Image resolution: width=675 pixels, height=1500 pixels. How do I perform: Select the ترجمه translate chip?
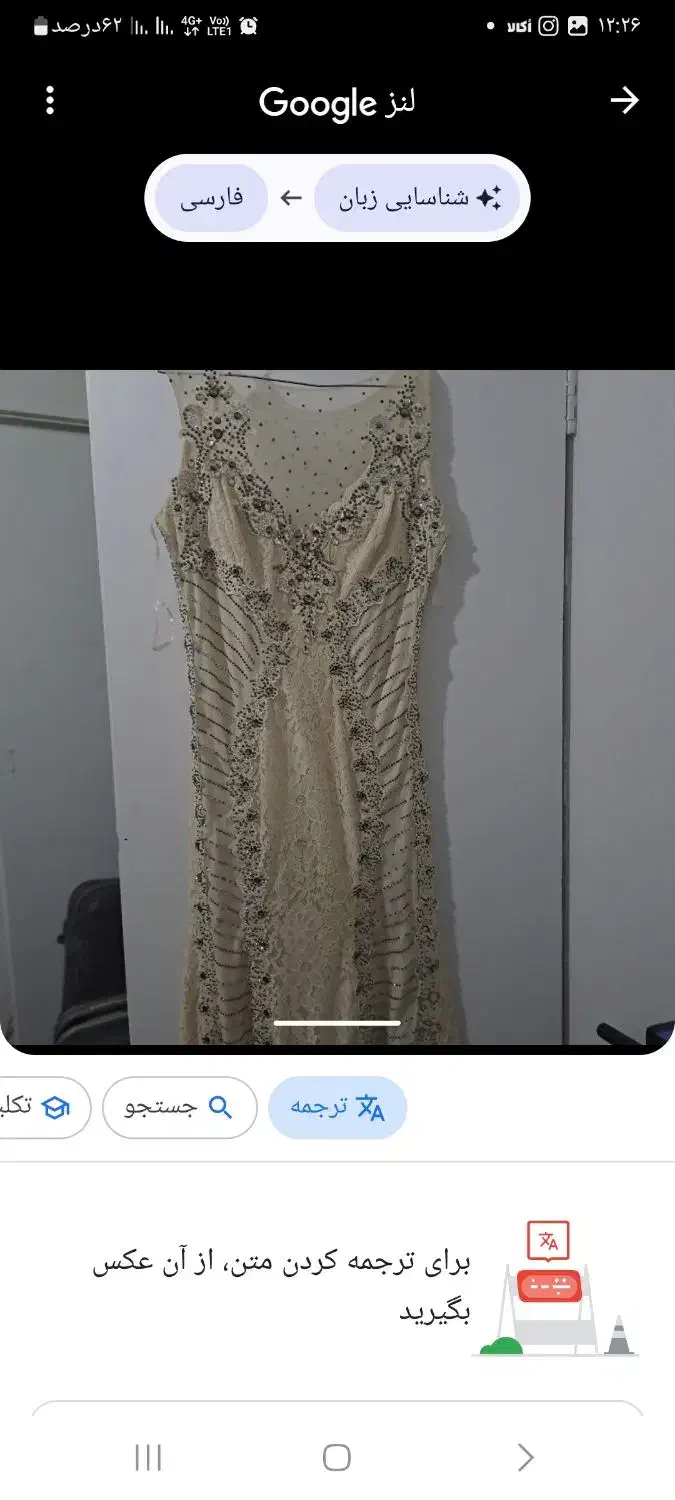(x=337, y=1107)
